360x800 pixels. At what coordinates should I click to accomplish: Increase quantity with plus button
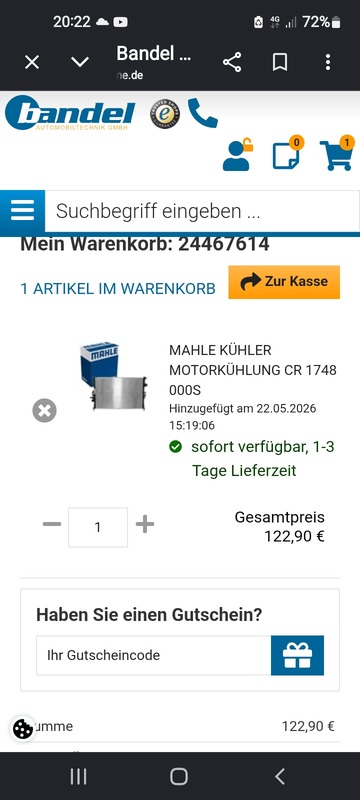click(145, 524)
